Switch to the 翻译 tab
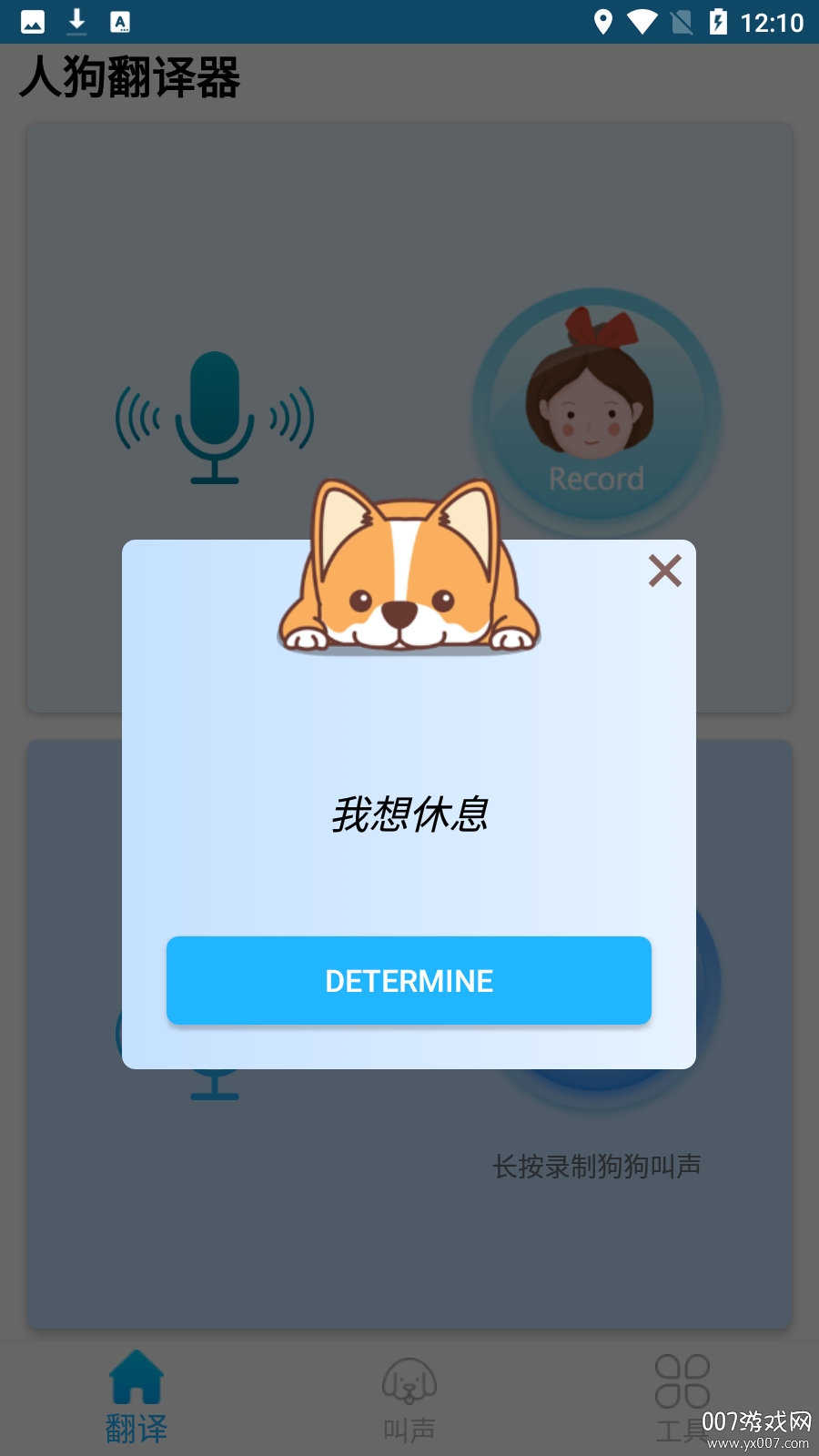 (x=136, y=1397)
